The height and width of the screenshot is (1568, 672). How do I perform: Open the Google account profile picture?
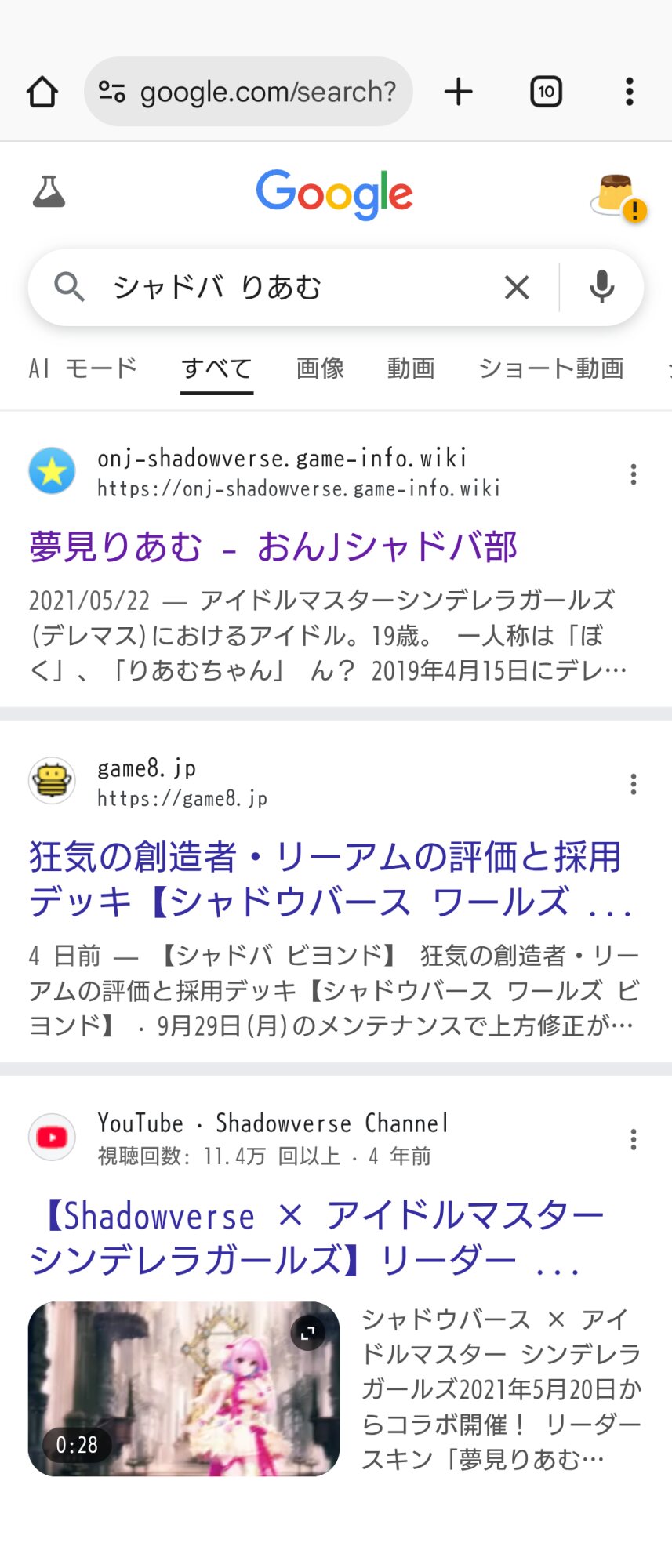click(616, 195)
